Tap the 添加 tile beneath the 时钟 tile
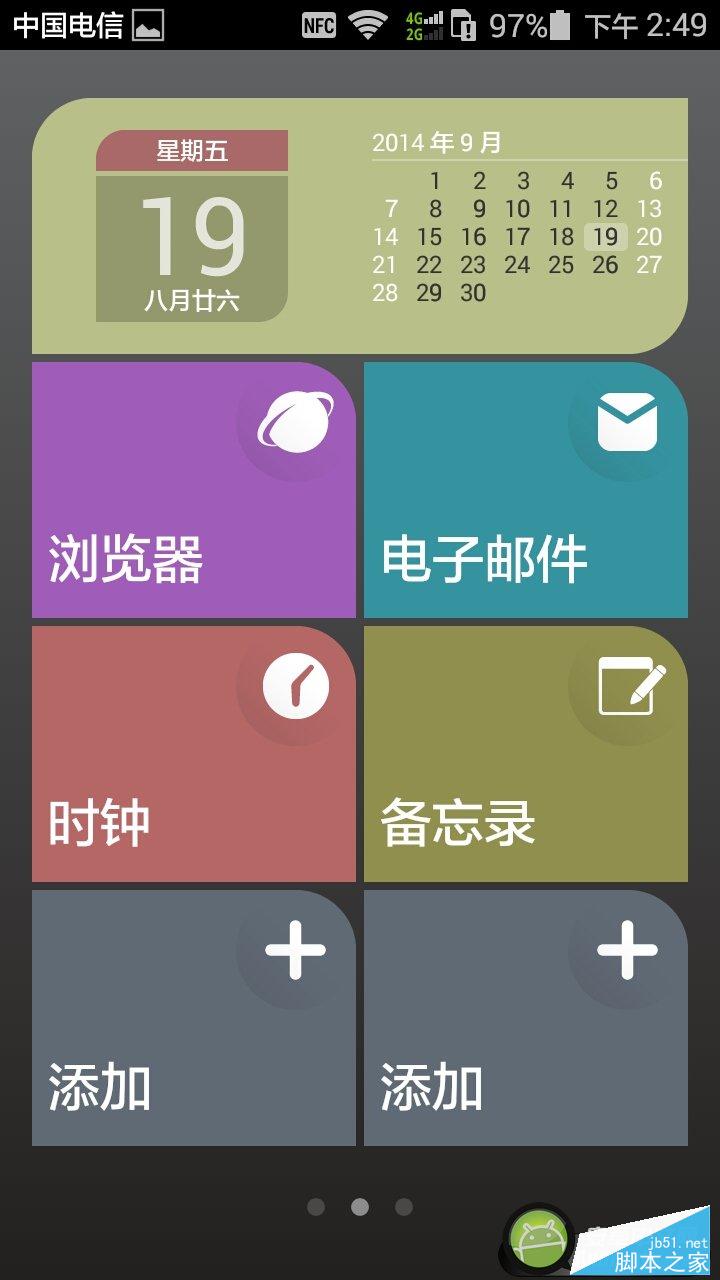 193,1018
